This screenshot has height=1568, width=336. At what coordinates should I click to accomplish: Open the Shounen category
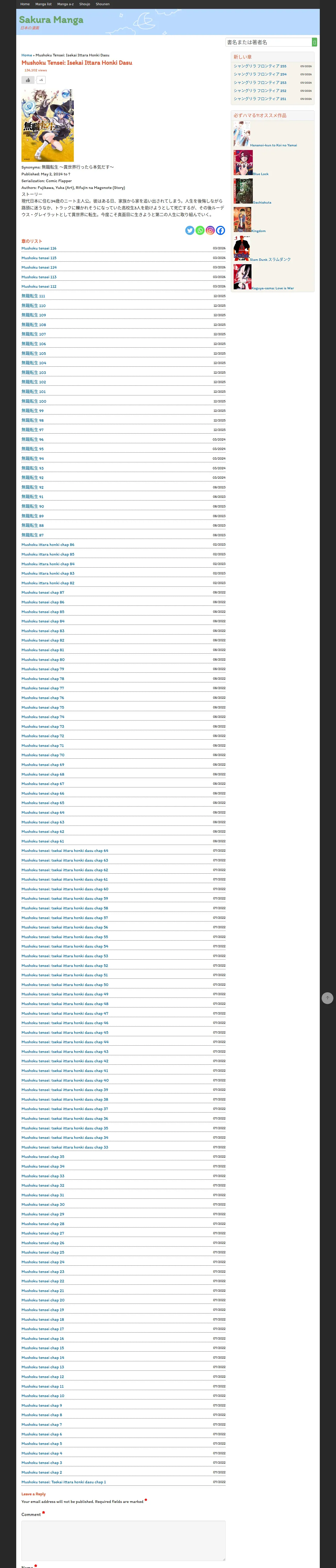[102, 4]
